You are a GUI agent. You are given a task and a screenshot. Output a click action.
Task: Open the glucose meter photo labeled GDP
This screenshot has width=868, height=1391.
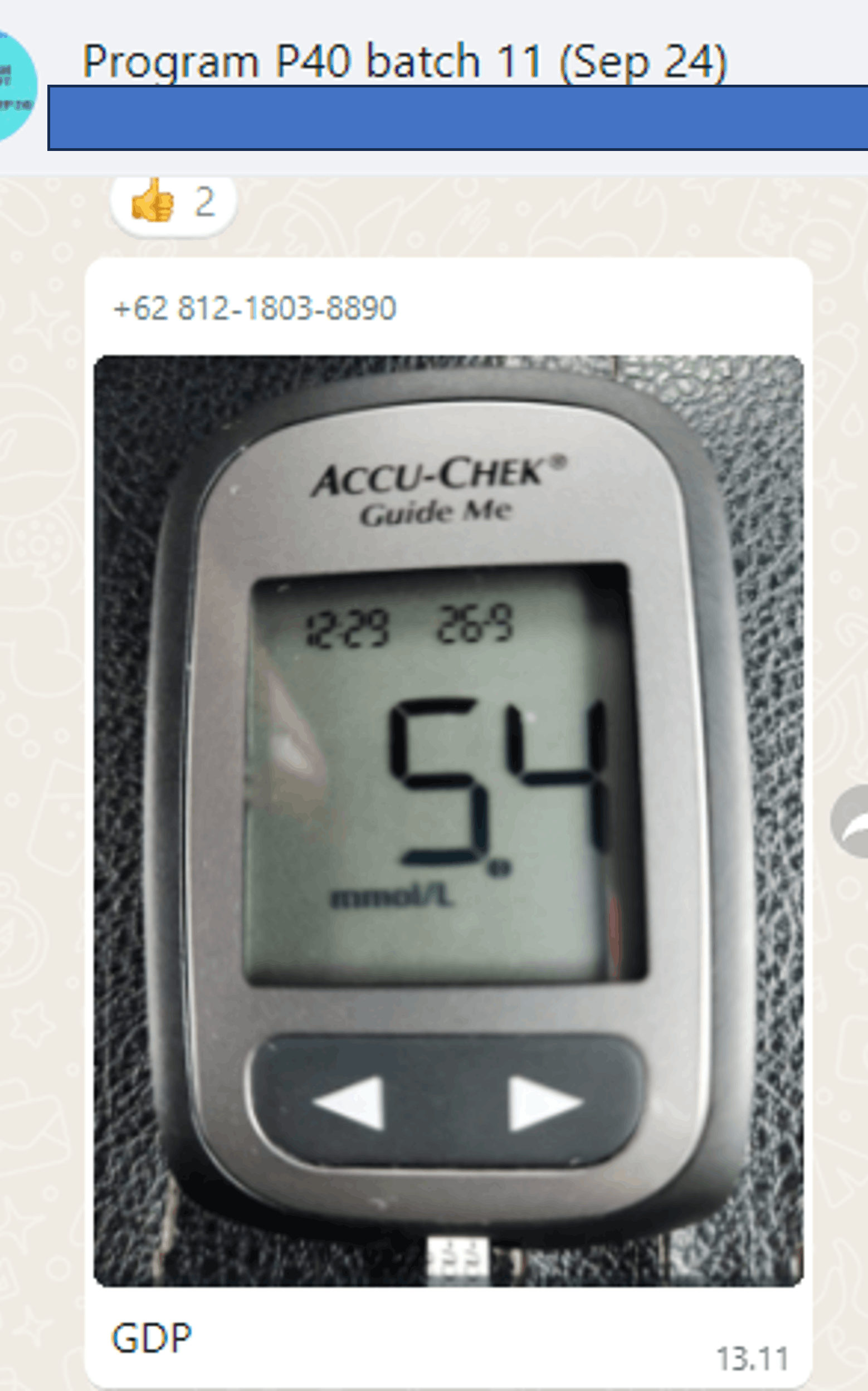[448, 822]
